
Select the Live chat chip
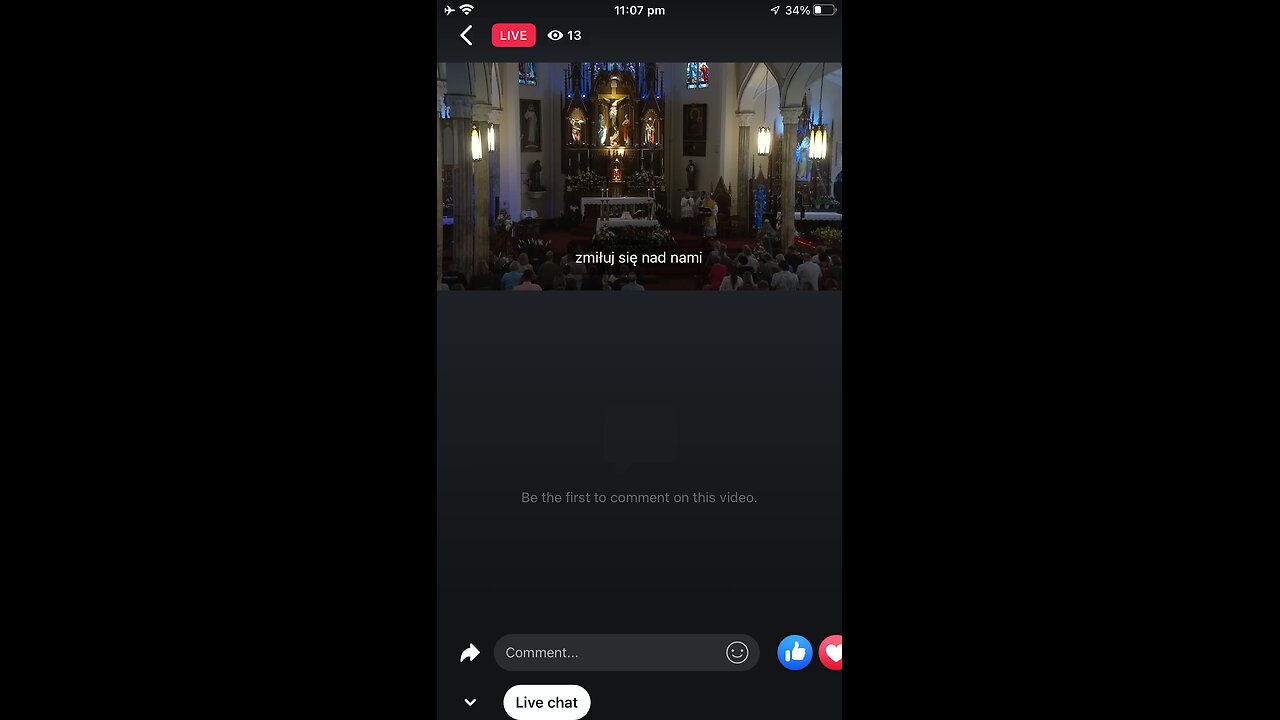coord(547,702)
